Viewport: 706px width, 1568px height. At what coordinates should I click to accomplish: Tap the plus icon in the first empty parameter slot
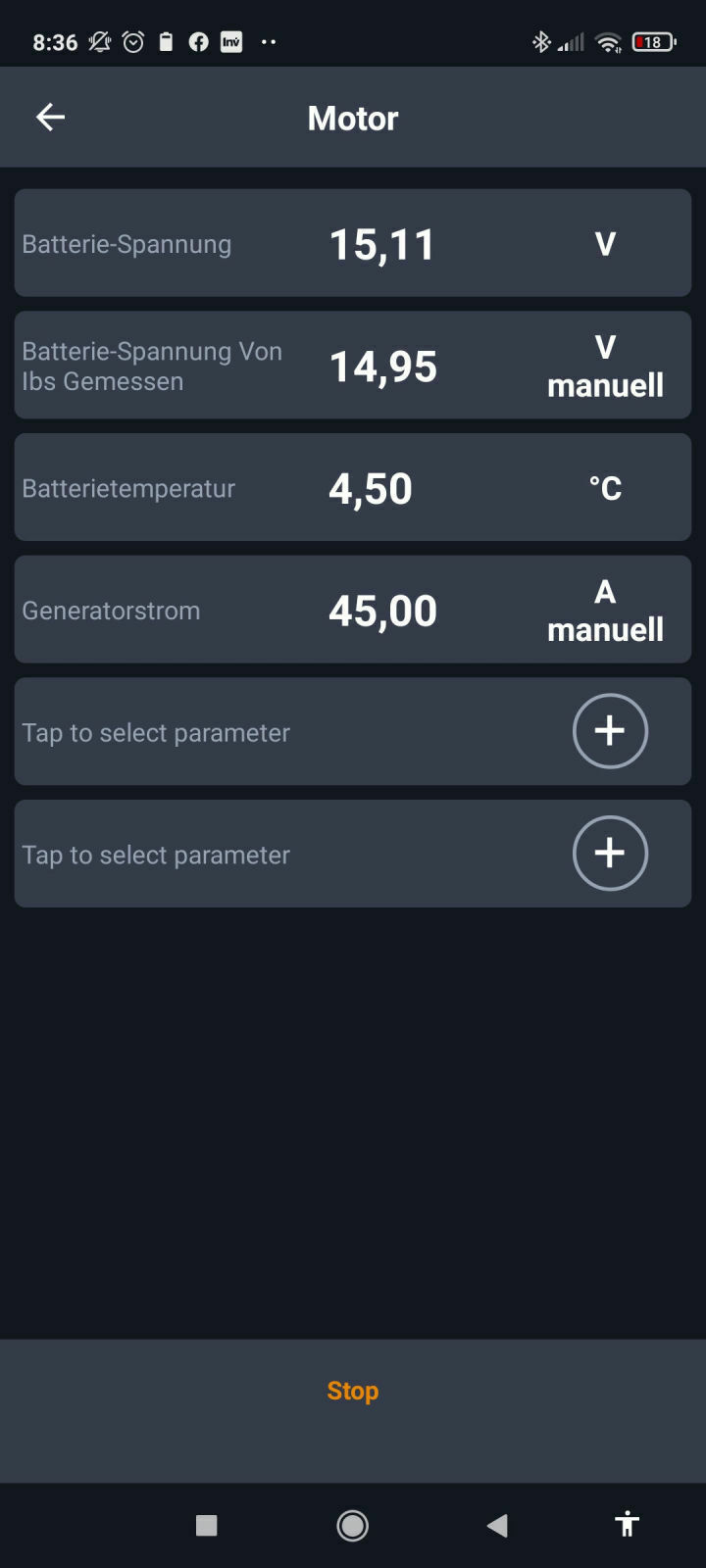tap(610, 731)
